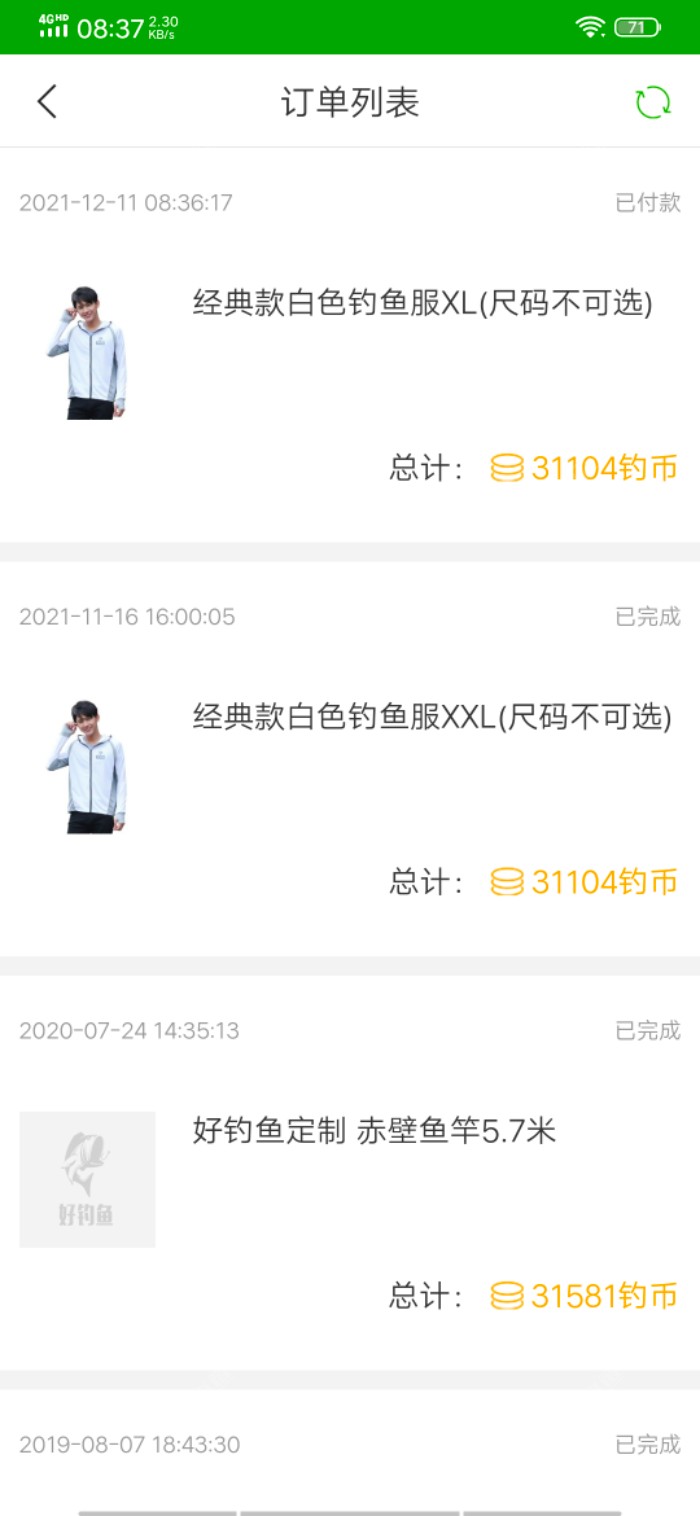This screenshot has height=1516, width=700.
Task: Go back from the order list
Action: 47,102
